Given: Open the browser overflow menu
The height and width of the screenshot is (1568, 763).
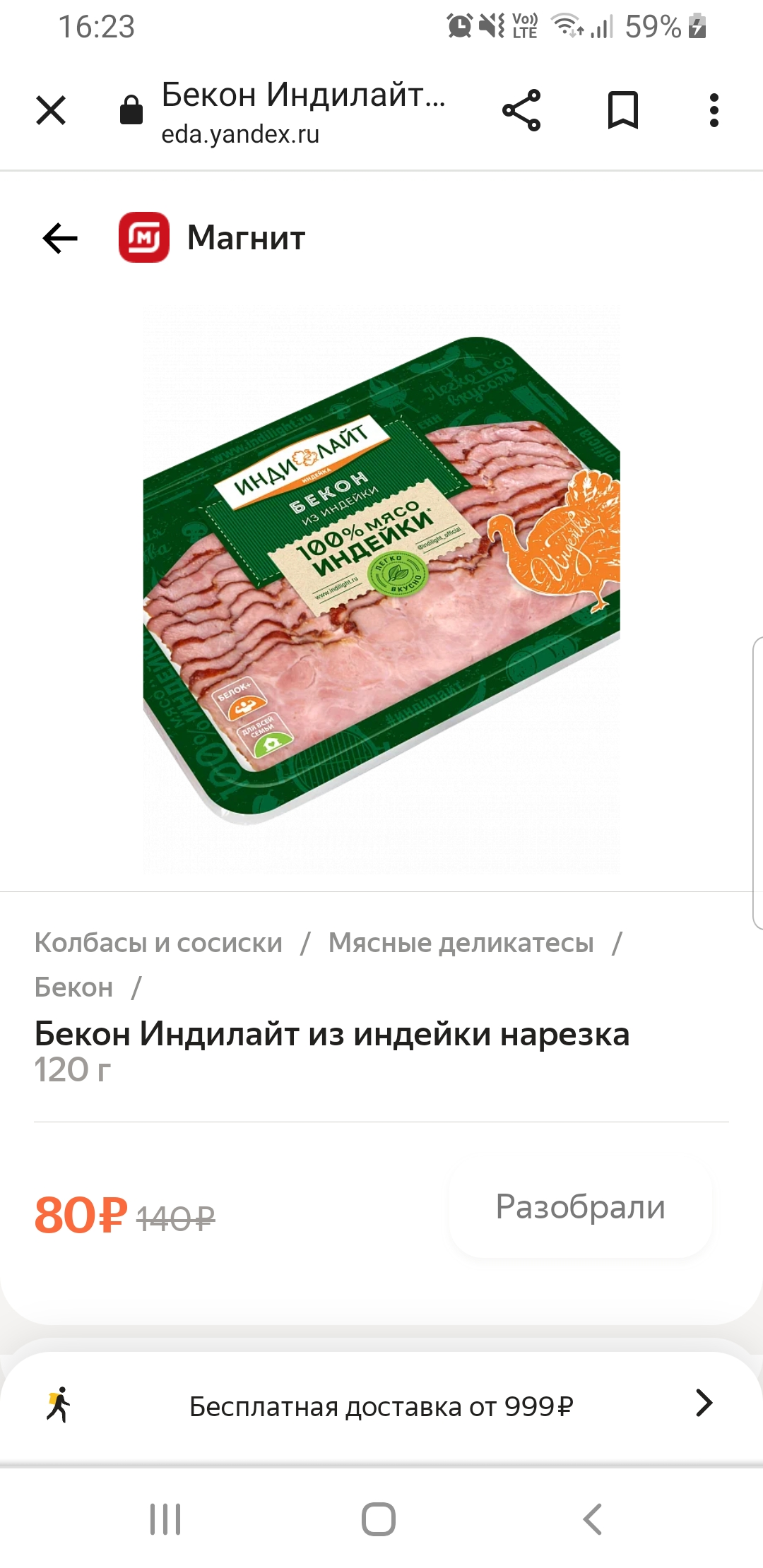Looking at the screenshot, I should click(714, 110).
